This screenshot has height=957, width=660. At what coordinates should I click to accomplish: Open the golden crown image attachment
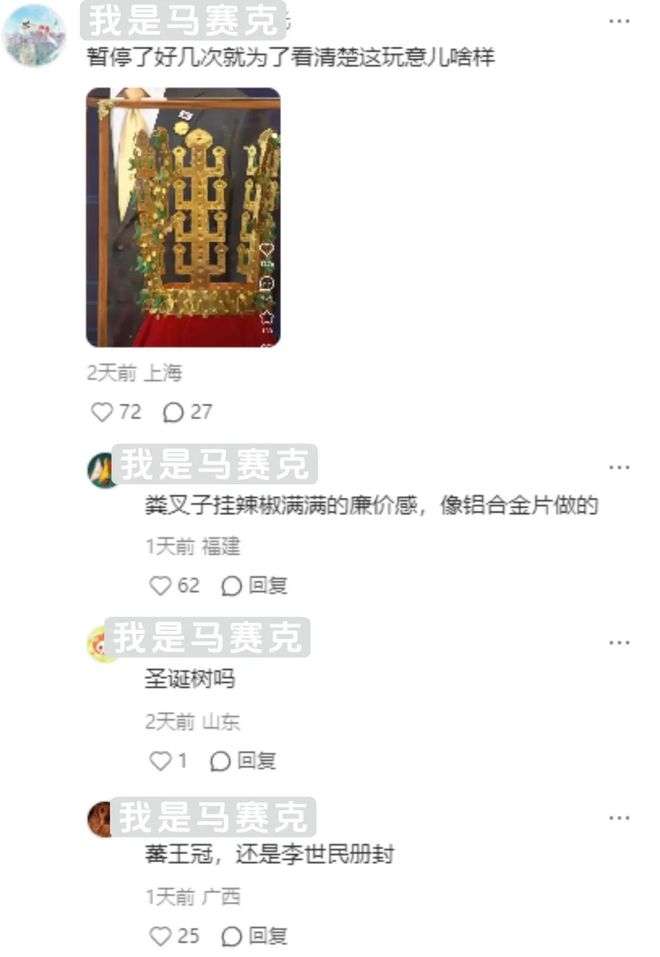[x=183, y=217]
